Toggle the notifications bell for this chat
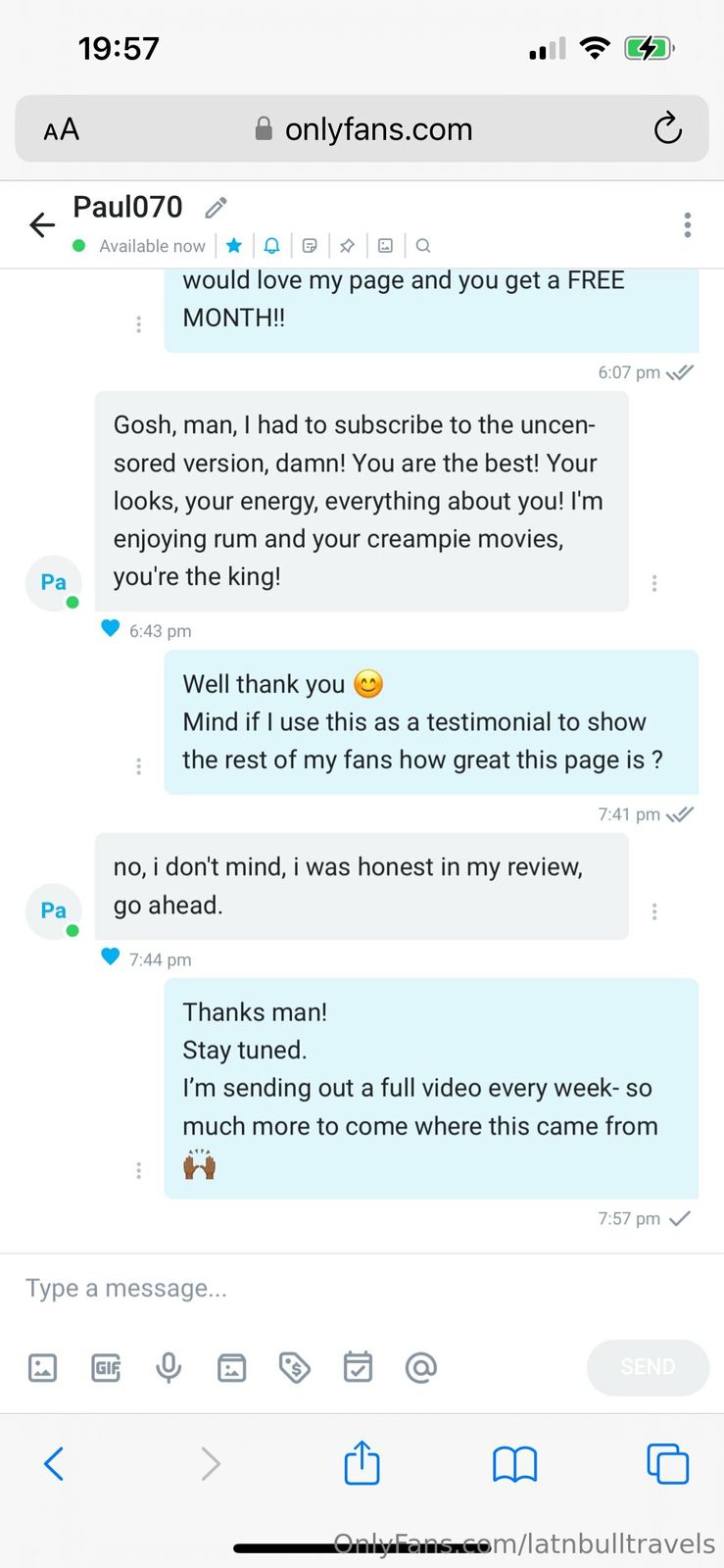Screen dimensions: 724x1568 [271, 246]
